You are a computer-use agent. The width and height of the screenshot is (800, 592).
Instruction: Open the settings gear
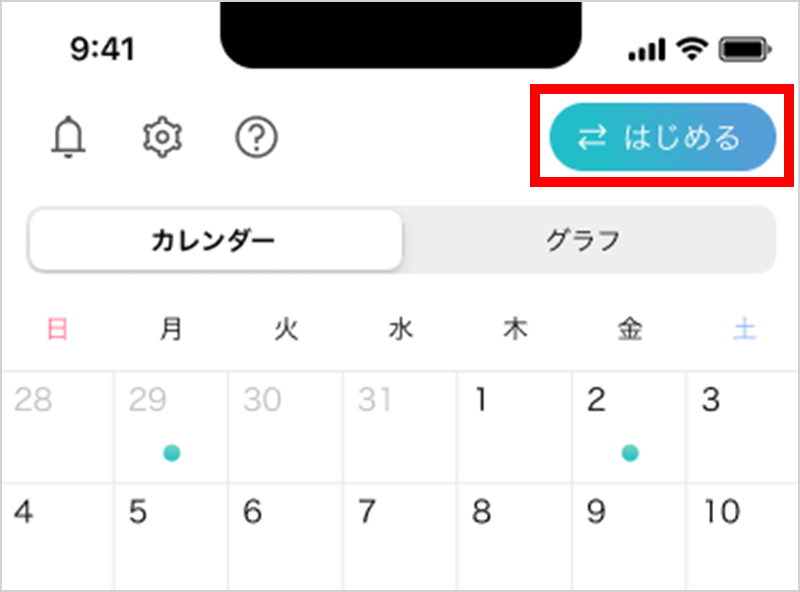pyautogui.click(x=162, y=138)
